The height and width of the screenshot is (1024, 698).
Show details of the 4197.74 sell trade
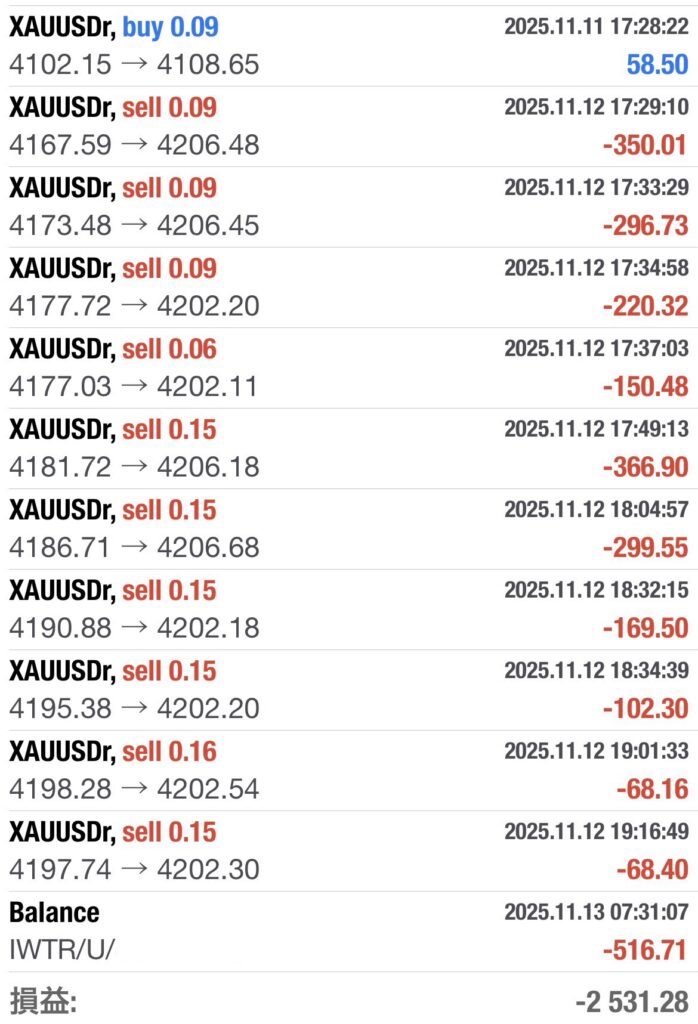pos(348,851)
